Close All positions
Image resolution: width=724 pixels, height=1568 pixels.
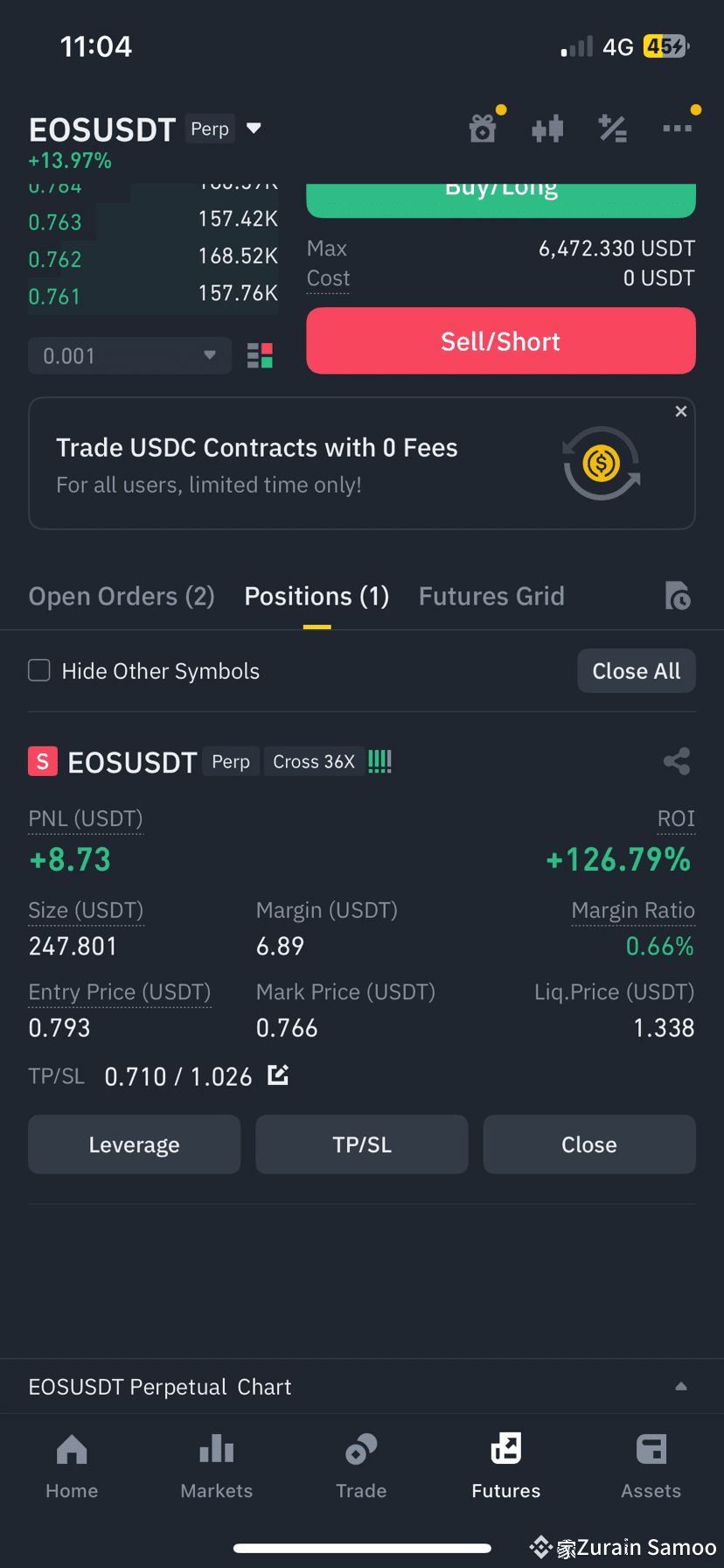(x=636, y=671)
